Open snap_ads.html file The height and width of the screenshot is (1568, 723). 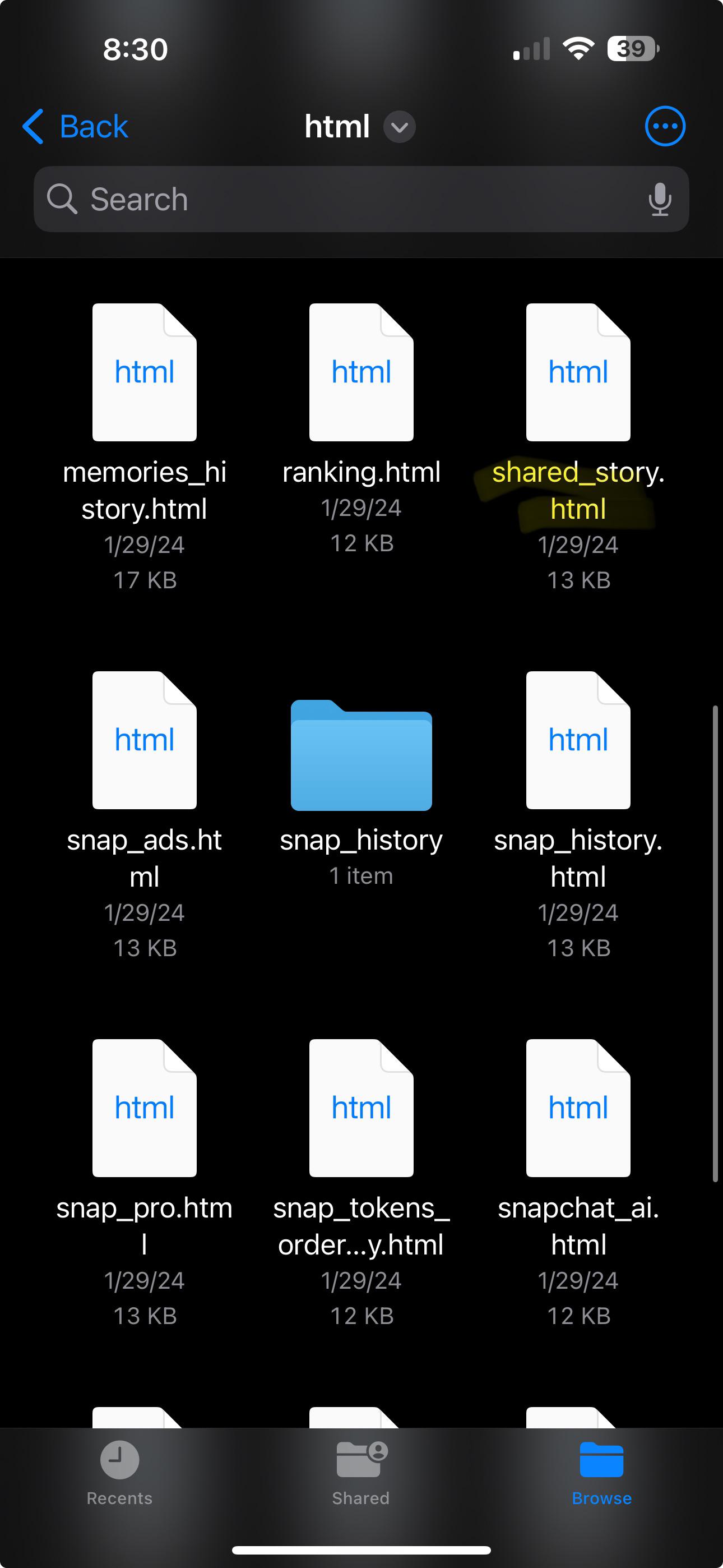144,740
